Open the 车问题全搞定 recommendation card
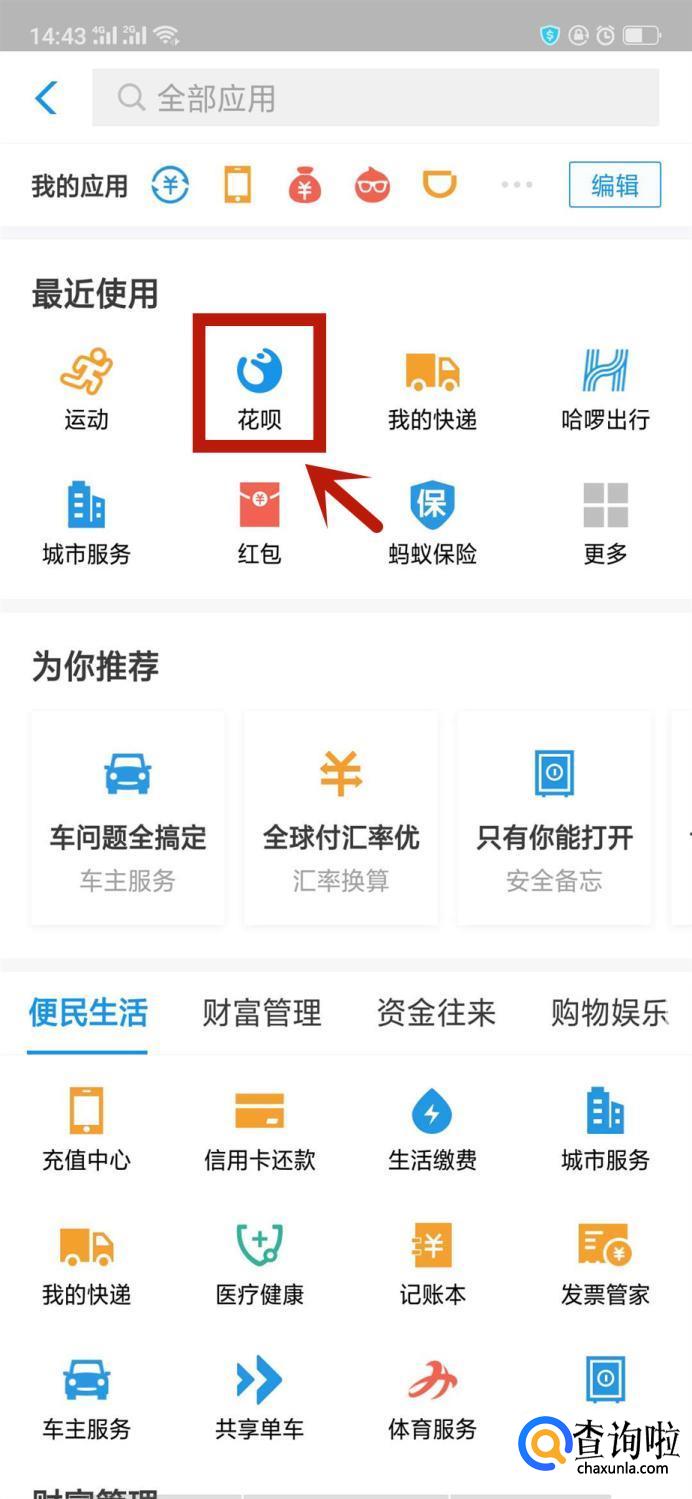The width and height of the screenshot is (692, 1499). [128, 817]
